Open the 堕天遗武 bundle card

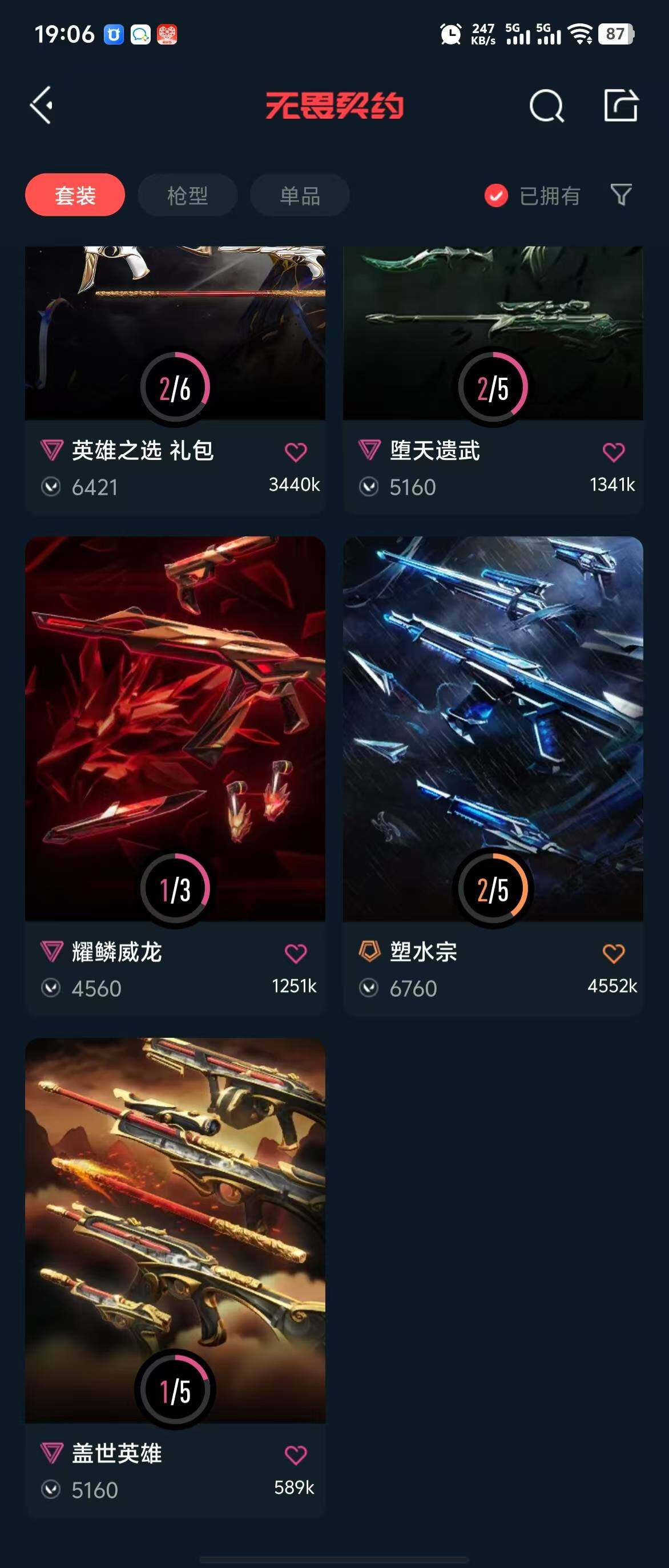click(x=493, y=341)
